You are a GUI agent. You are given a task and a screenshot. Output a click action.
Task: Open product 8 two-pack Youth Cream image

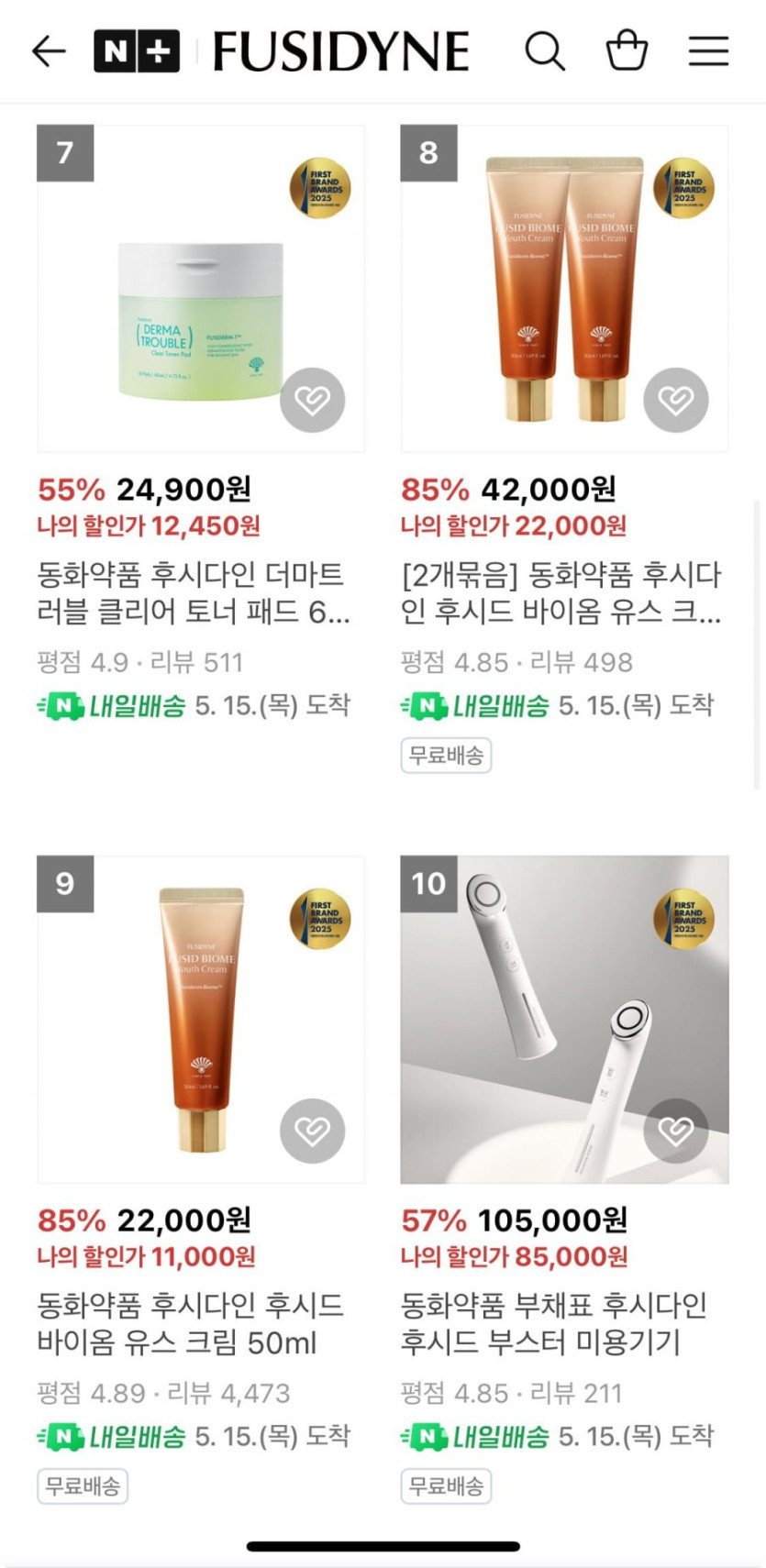pos(564,288)
